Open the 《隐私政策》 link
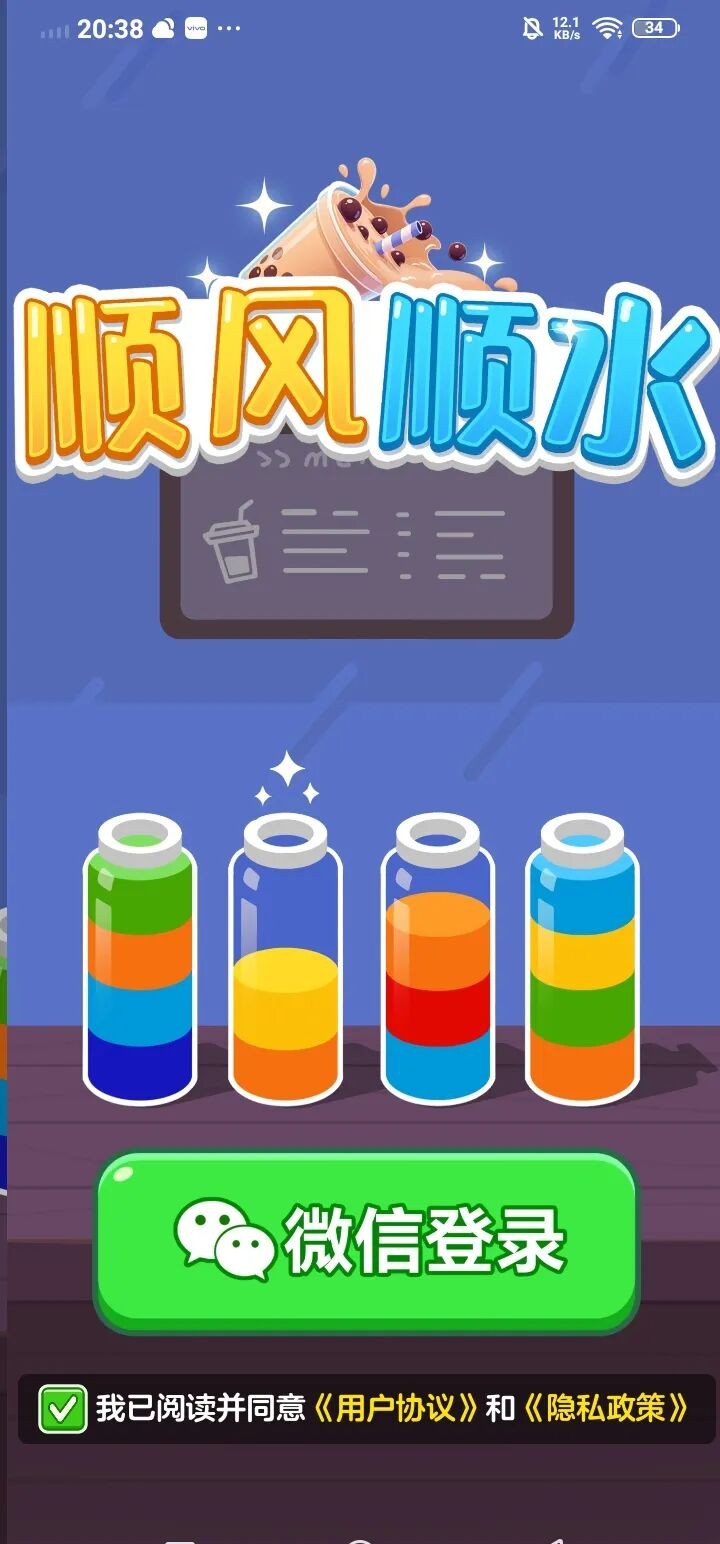This screenshot has width=720, height=1544. pyautogui.click(x=607, y=1409)
